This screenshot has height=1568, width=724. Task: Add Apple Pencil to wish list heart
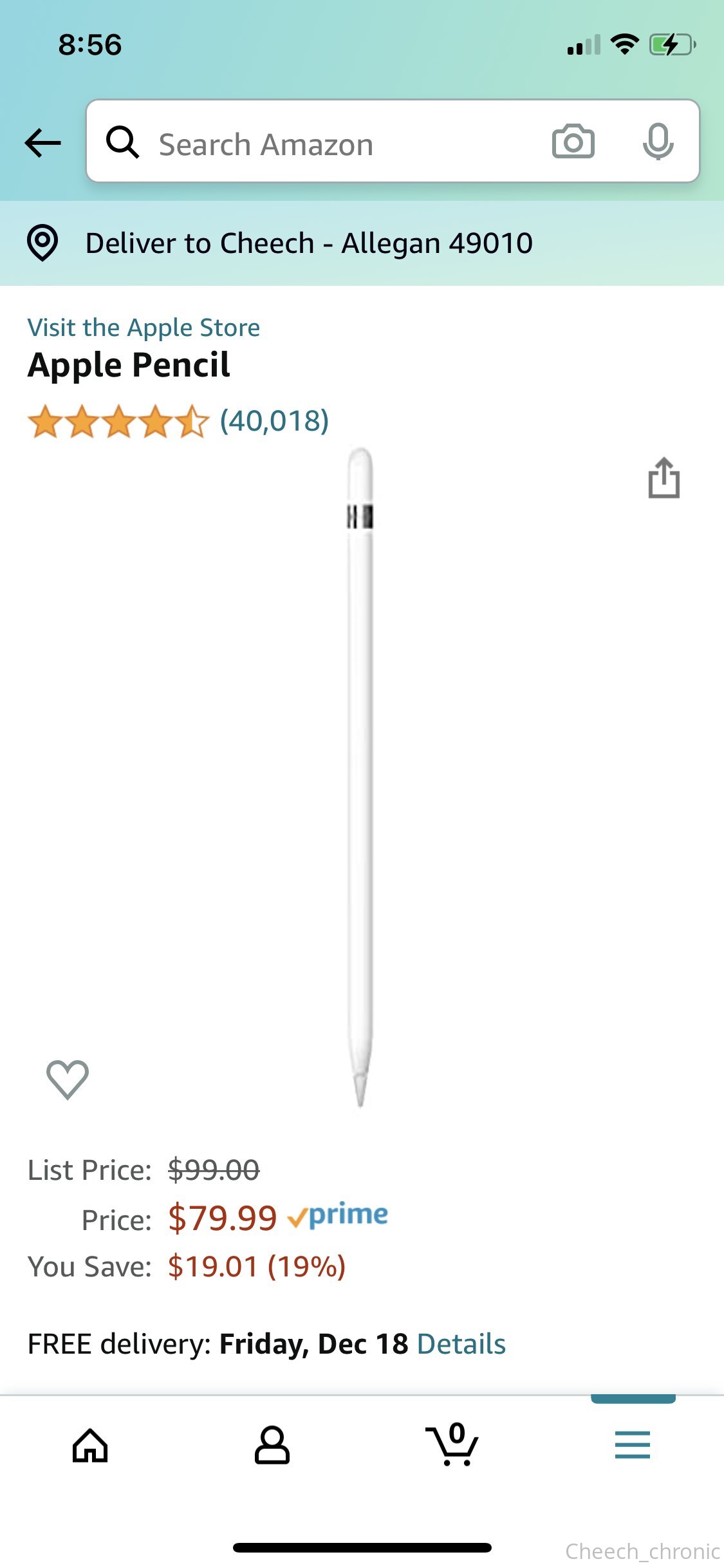[68, 1079]
